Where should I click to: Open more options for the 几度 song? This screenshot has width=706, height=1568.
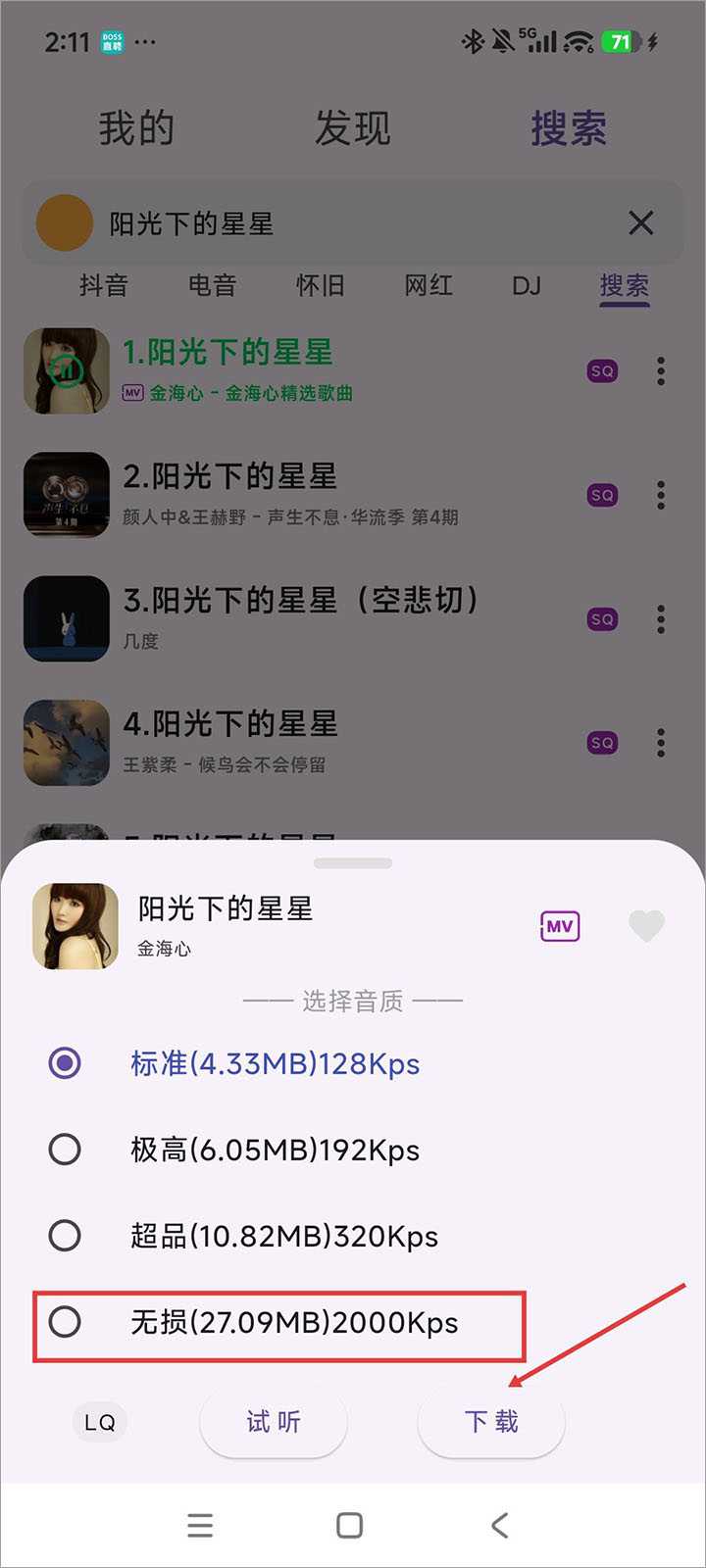click(x=661, y=619)
